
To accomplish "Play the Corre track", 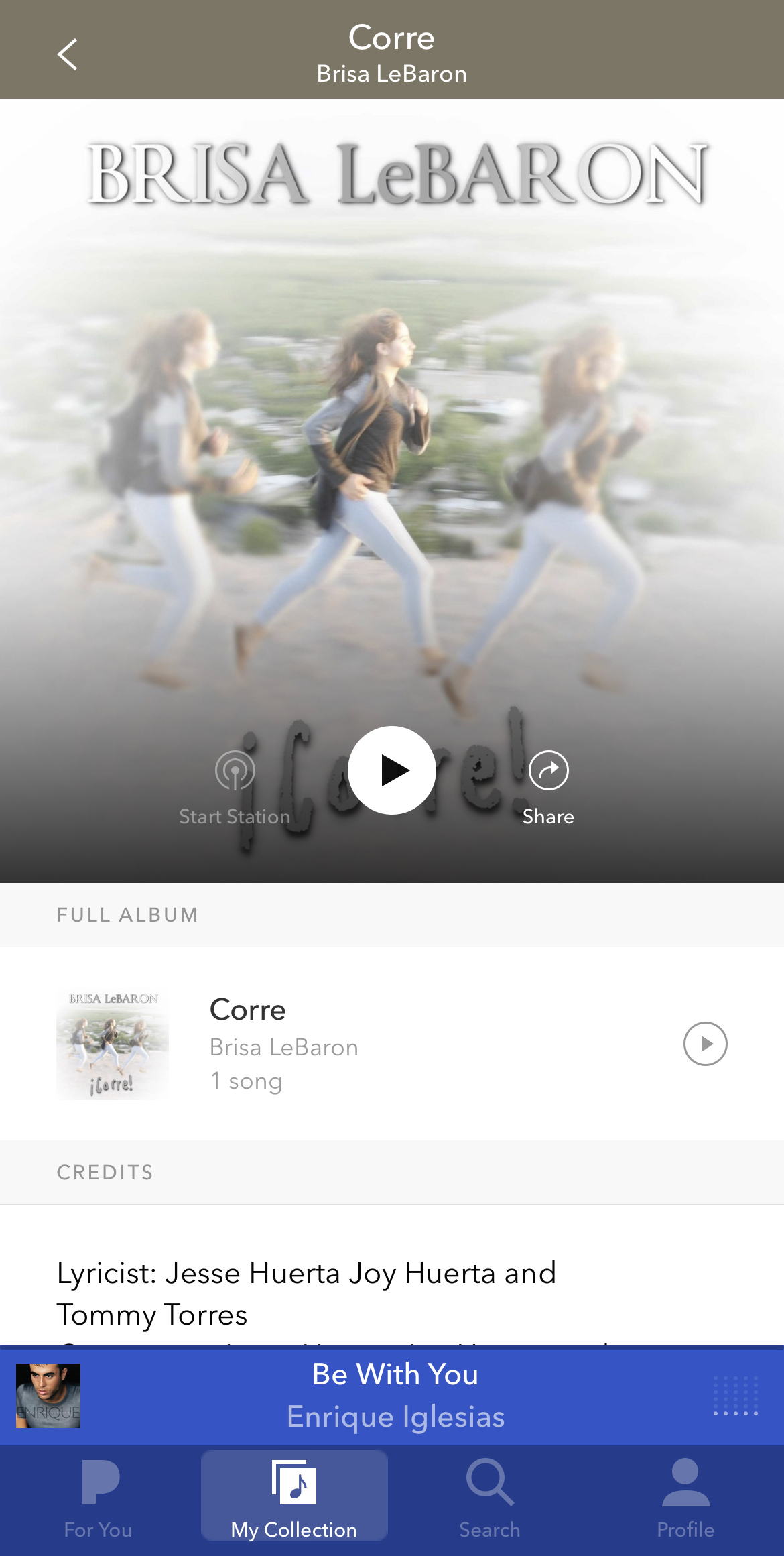I will coord(392,770).
